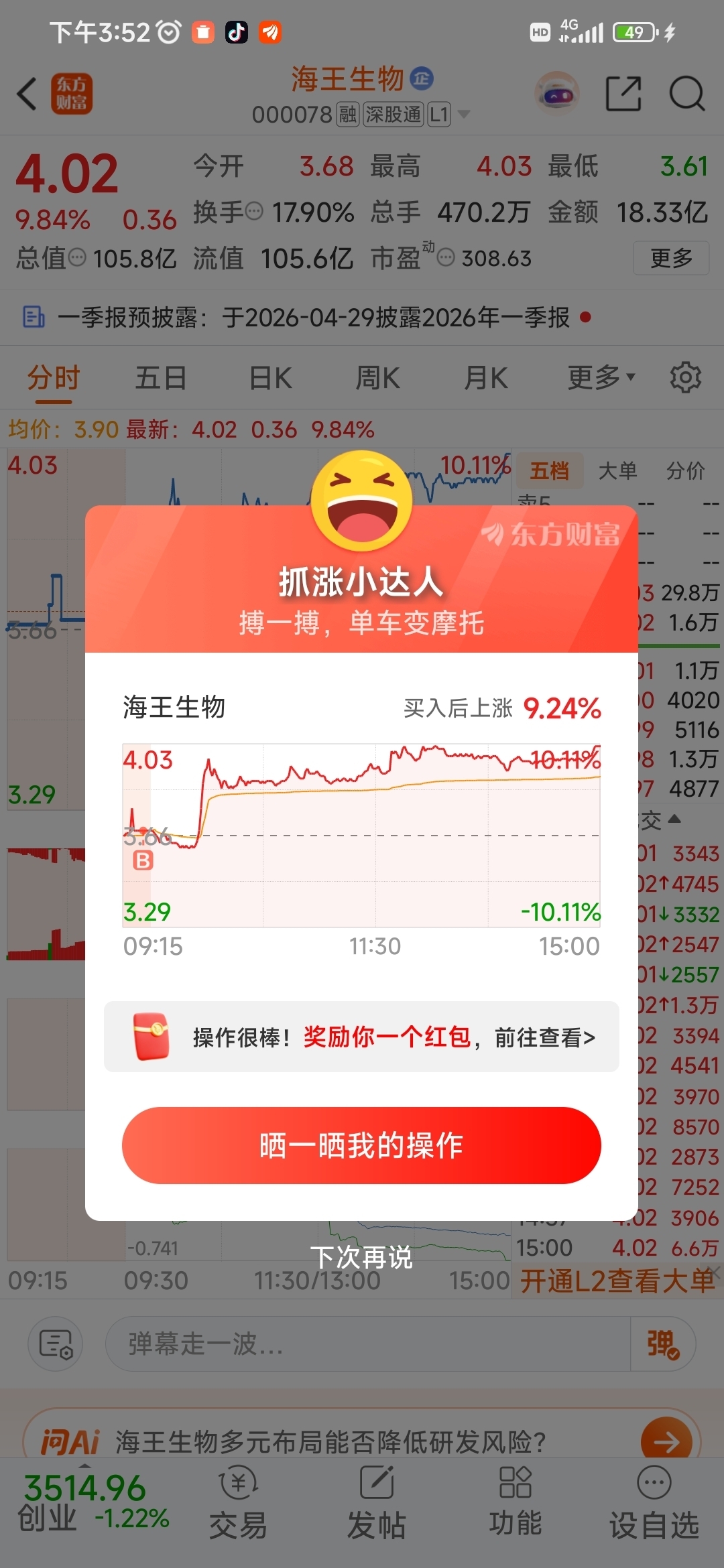Open chart settings gear
Viewport: 724px width, 1568px height.
[x=685, y=378]
